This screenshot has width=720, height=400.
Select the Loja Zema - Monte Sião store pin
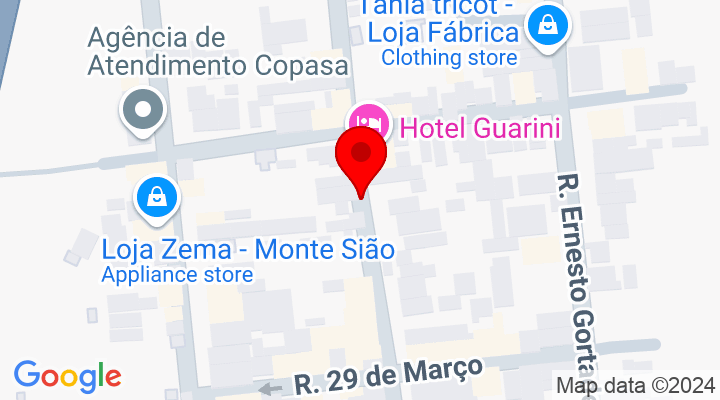point(156,196)
